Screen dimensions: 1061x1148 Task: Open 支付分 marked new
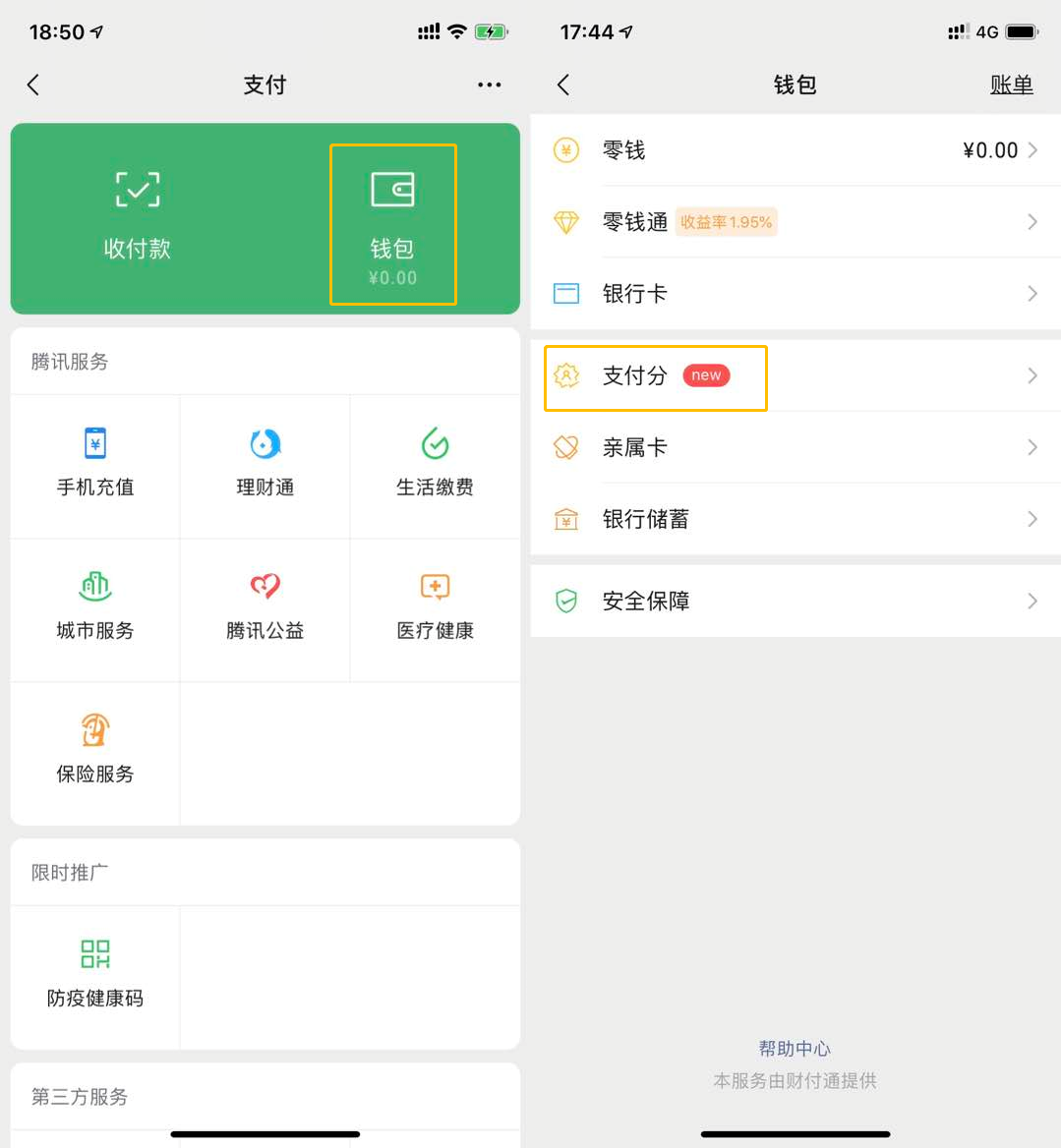pyautogui.click(x=796, y=375)
